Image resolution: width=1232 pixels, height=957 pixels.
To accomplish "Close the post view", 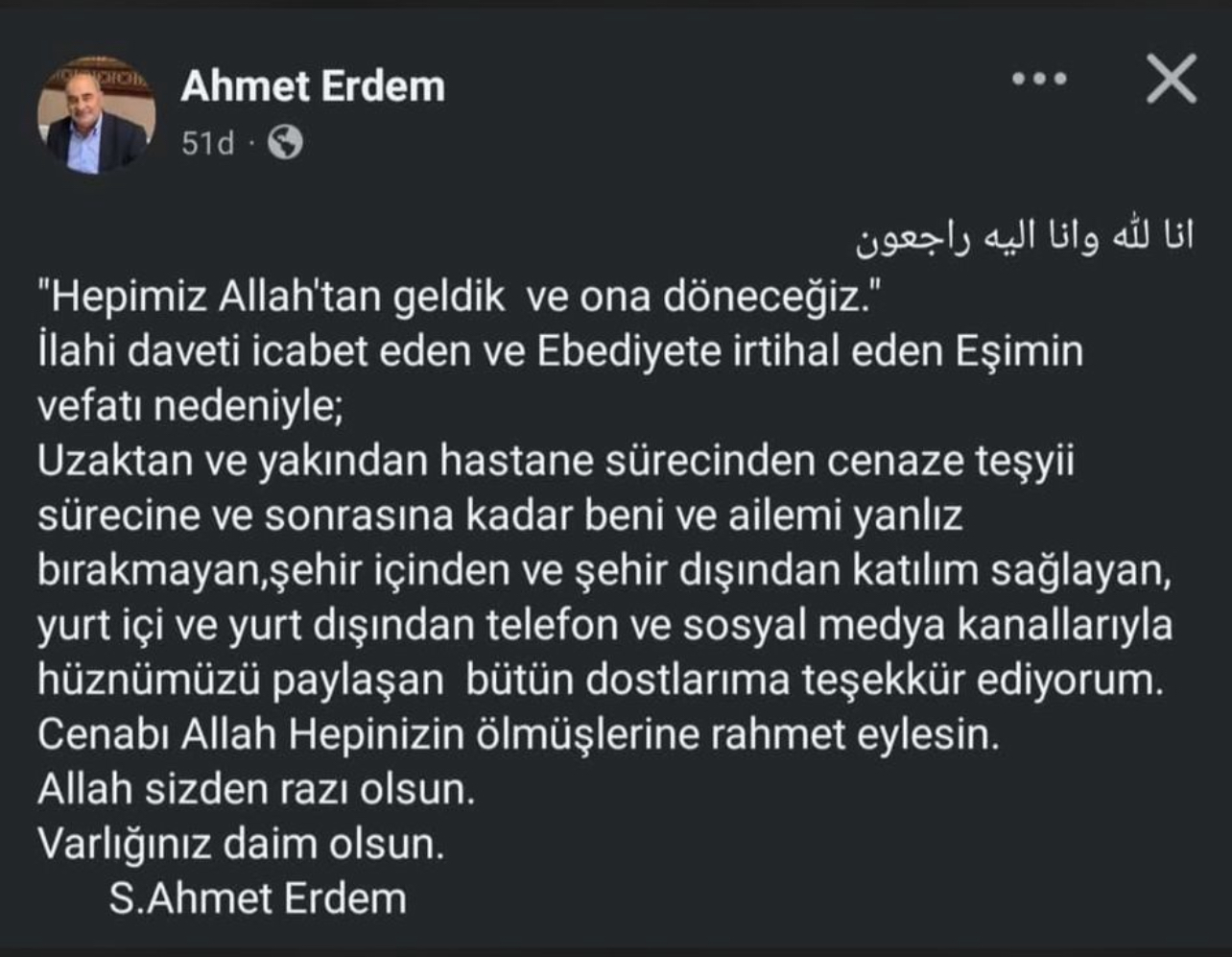I will (1172, 79).
